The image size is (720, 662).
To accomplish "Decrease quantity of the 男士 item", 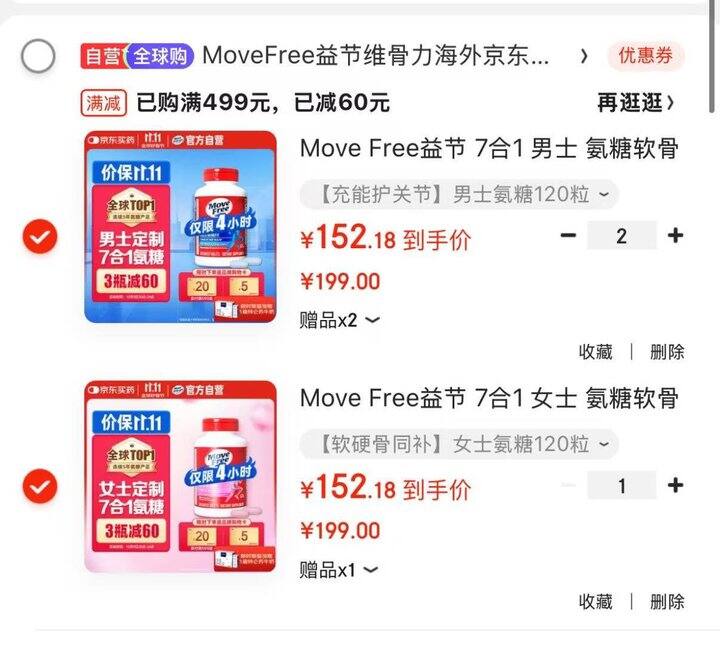I will pyautogui.click(x=568, y=236).
